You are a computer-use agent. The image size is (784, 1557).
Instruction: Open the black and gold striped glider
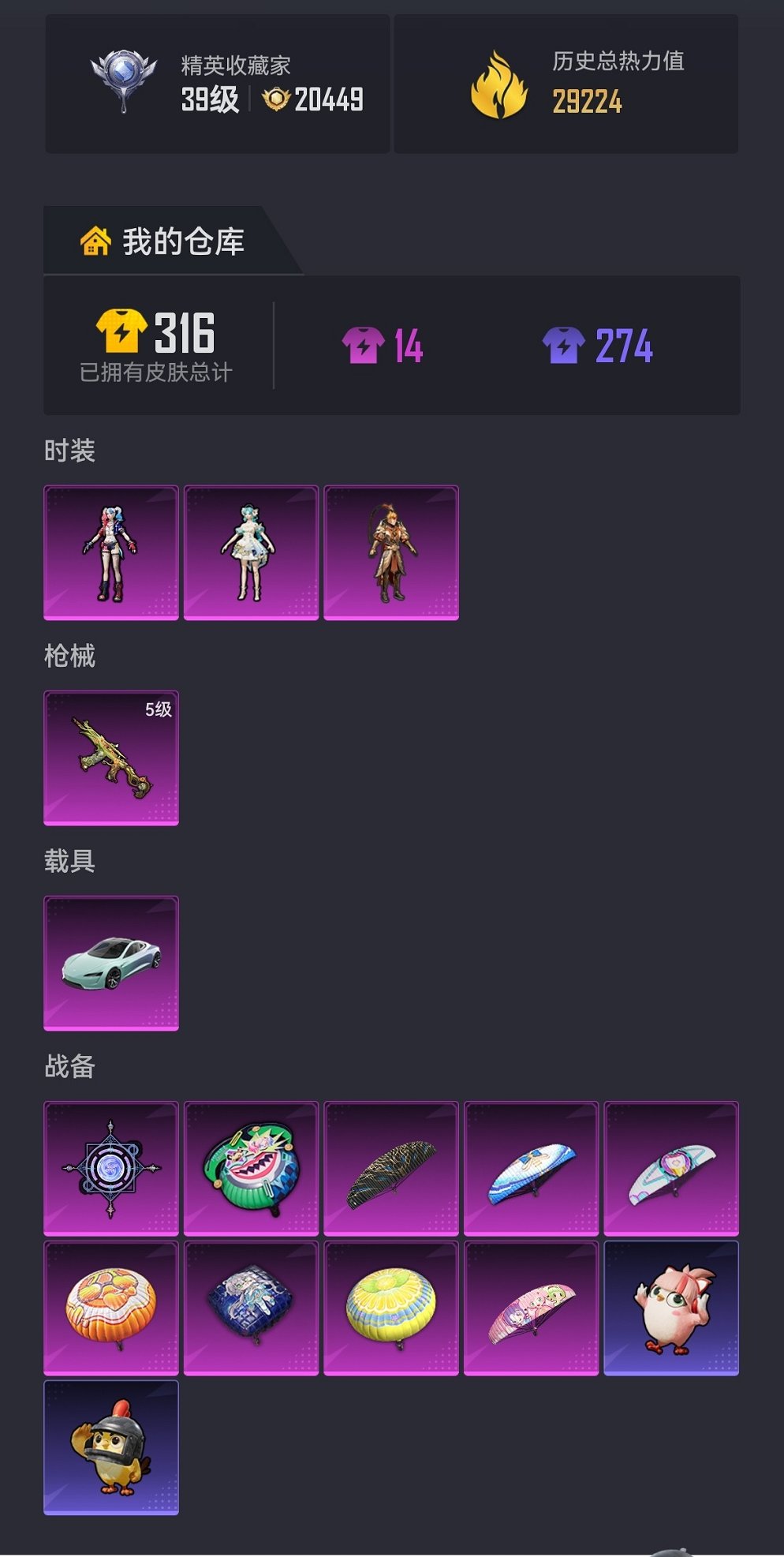[x=391, y=1168]
